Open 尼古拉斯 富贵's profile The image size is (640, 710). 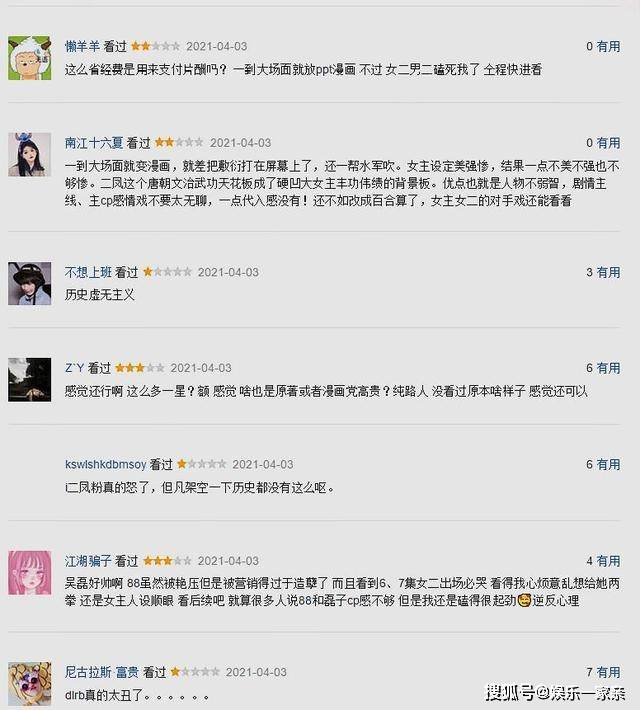(101, 672)
